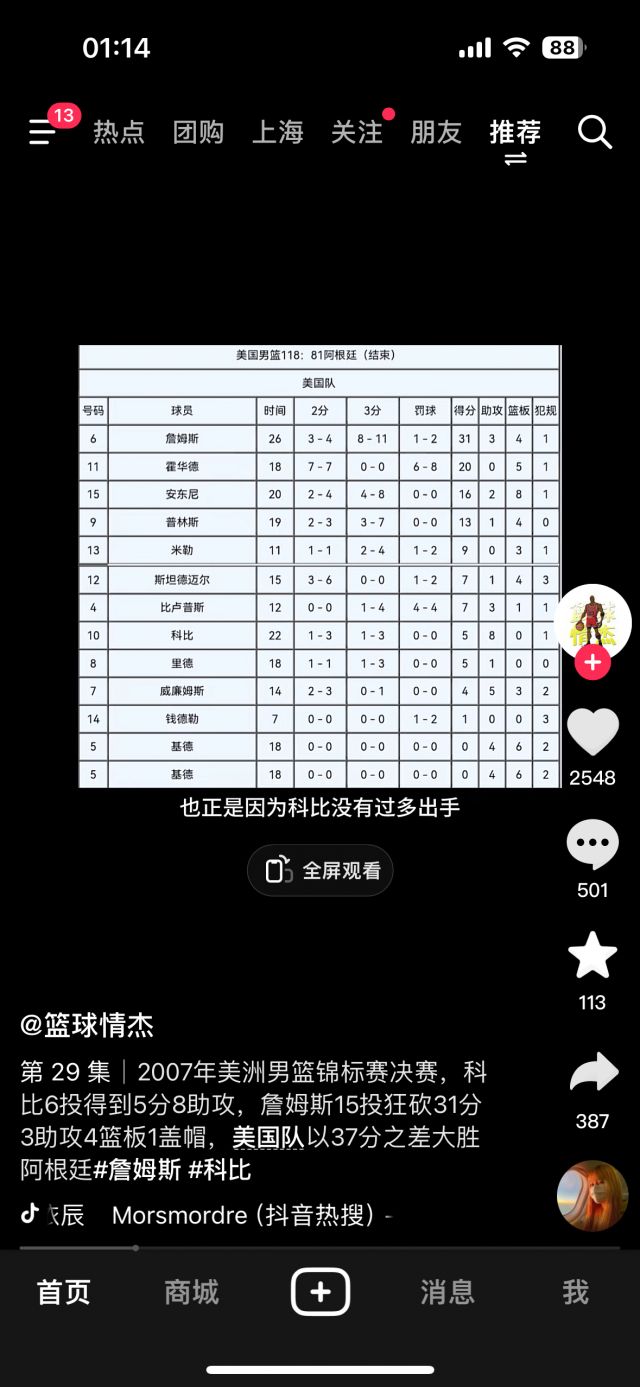Open the rotating music disc avatar
The image size is (640, 1387).
point(593,1195)
